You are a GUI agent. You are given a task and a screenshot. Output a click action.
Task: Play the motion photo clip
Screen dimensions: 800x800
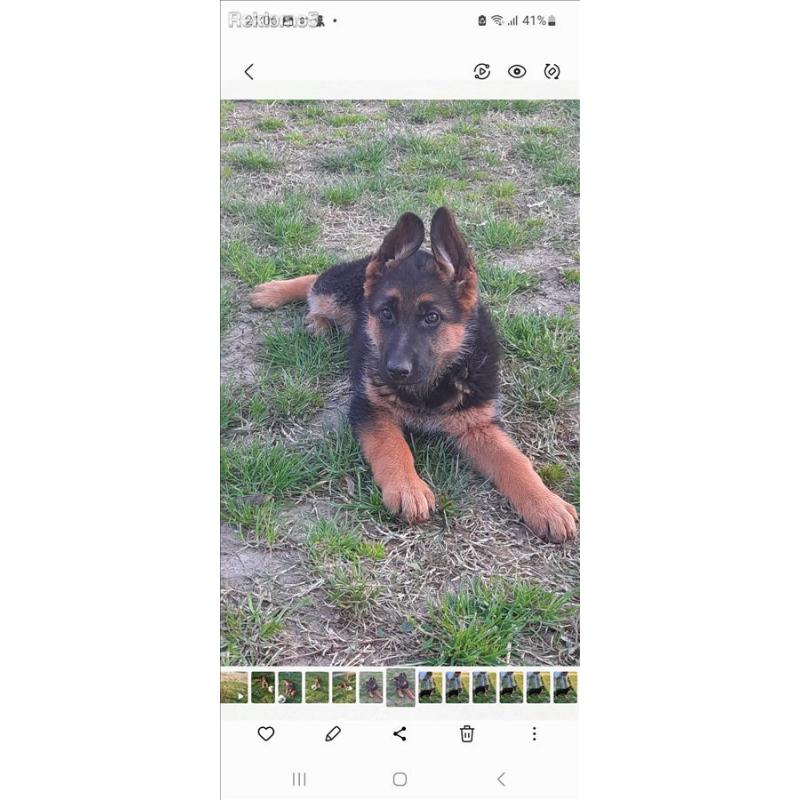tap(482, 72)
